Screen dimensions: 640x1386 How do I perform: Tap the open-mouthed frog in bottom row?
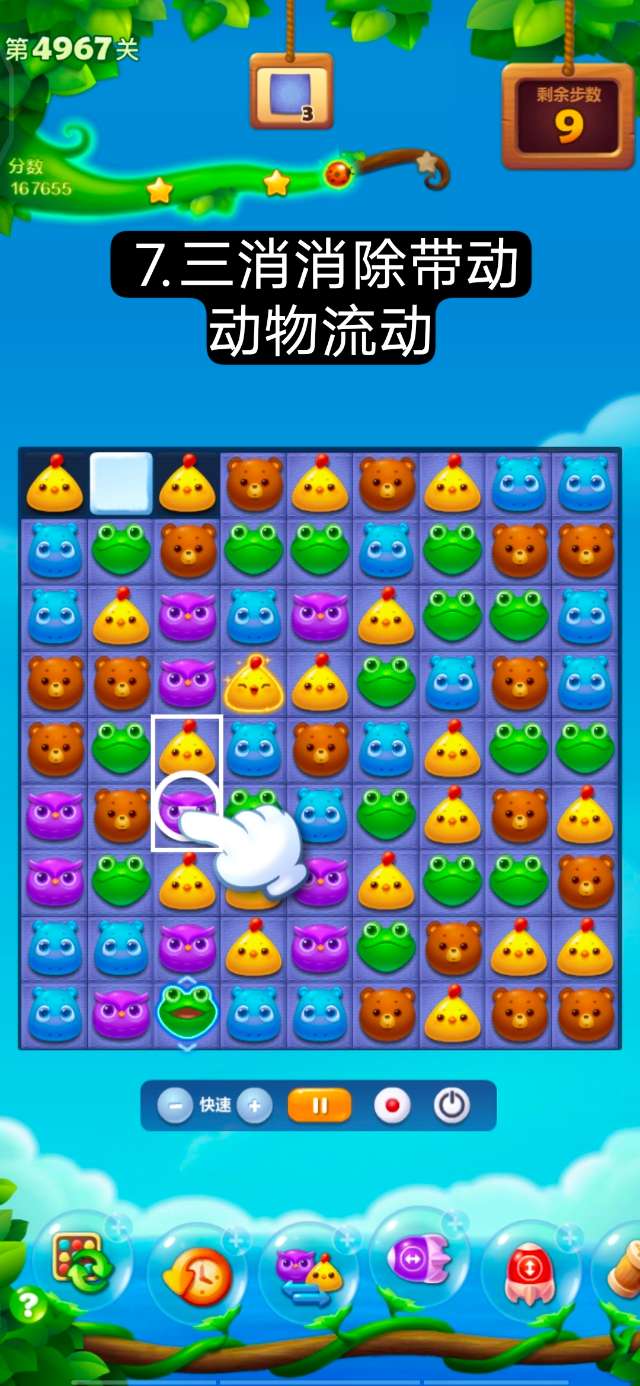click(x=187, y=1012)
